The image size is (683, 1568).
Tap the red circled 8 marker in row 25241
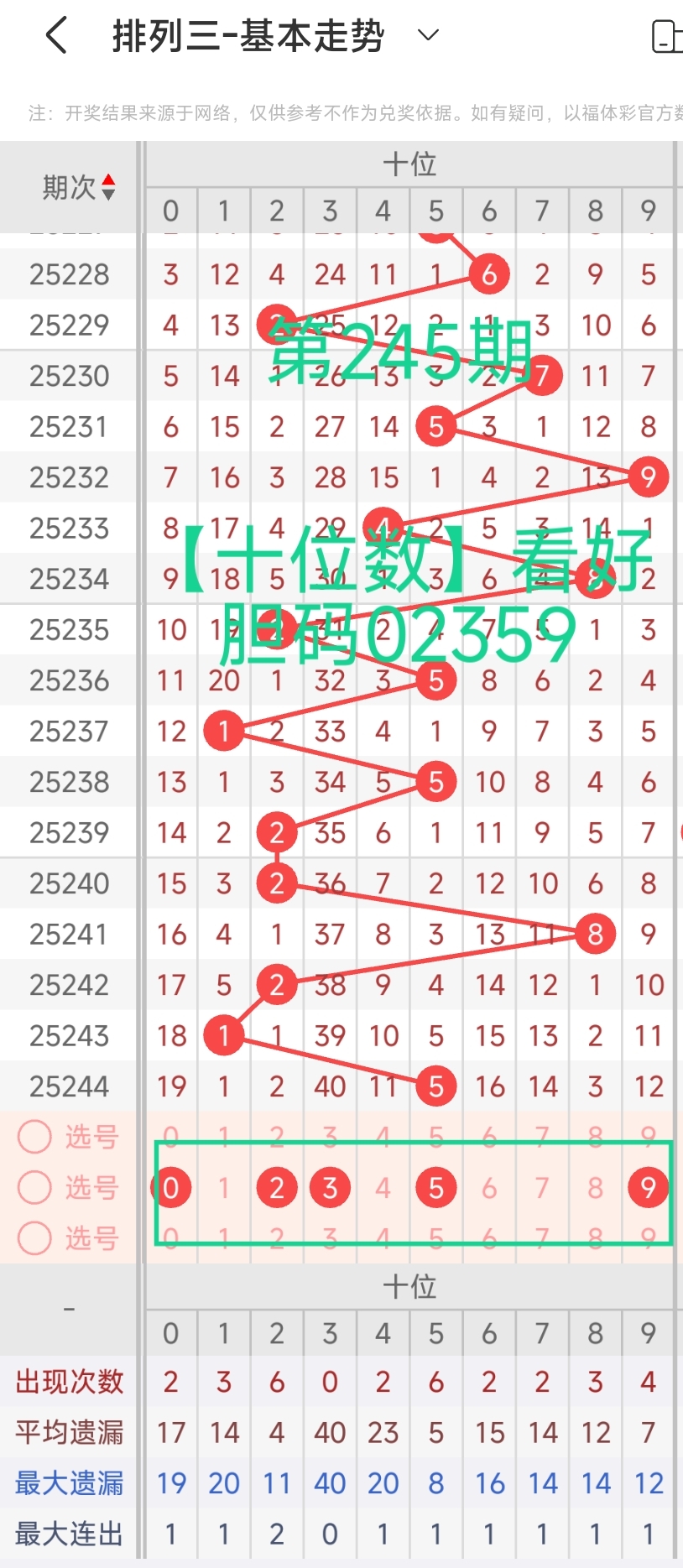[x=594, y=934]
